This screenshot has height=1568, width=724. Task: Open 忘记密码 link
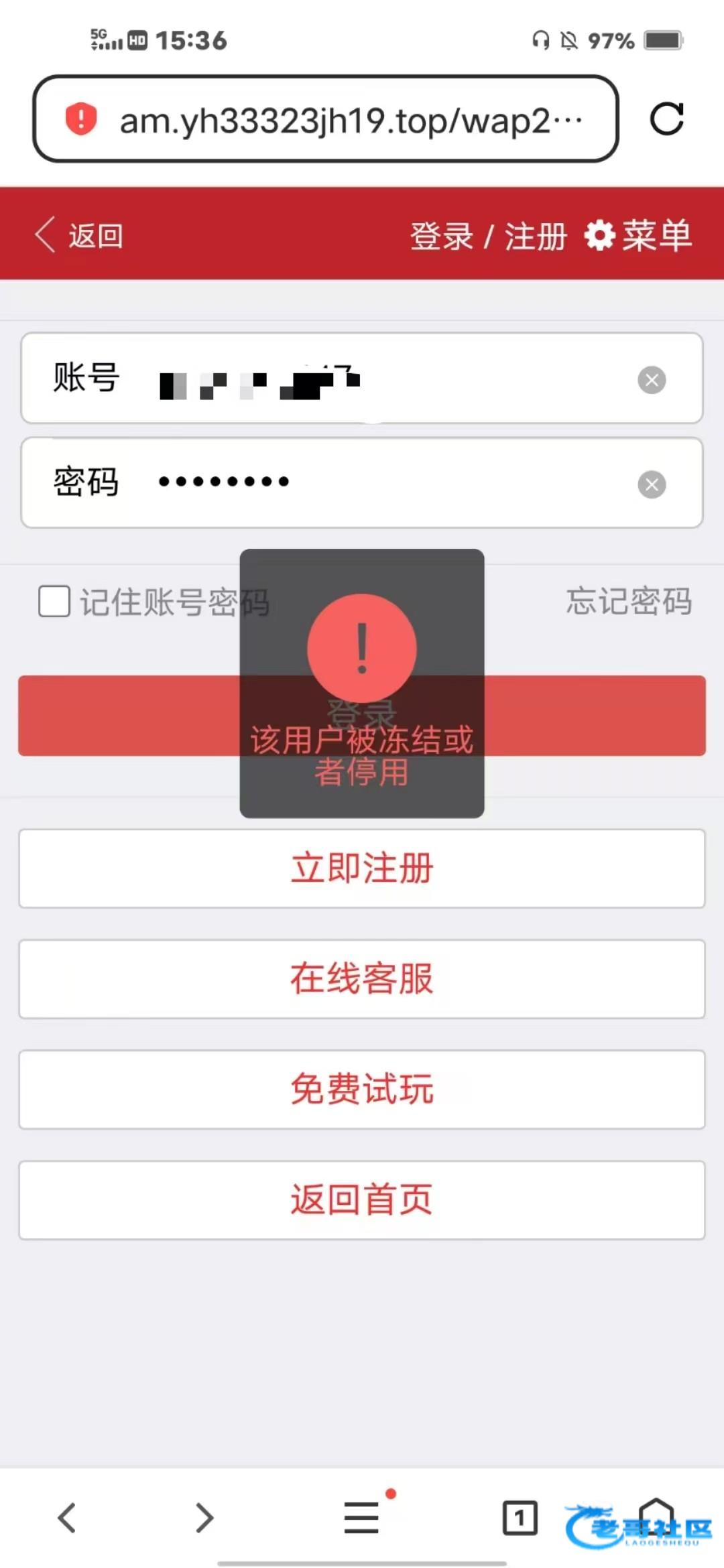[628, 601]
